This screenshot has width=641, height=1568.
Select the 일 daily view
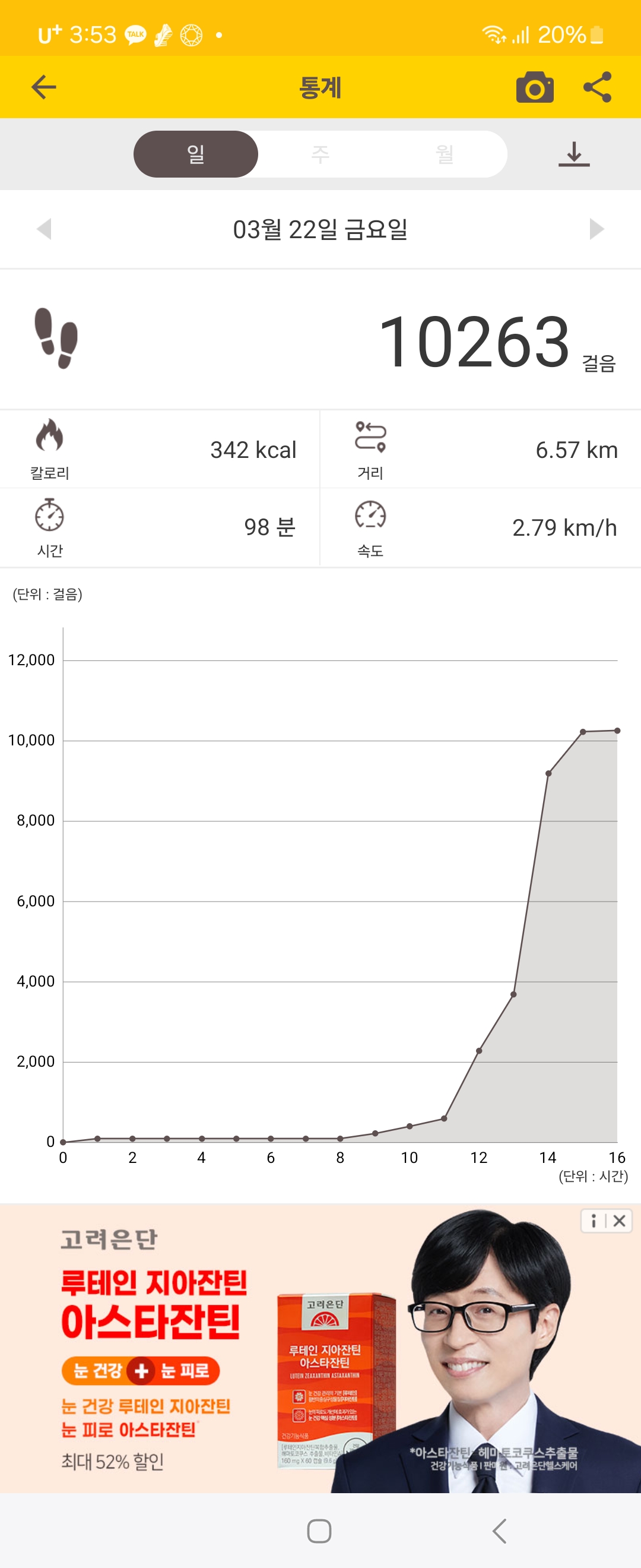click(x=195, y=154)
